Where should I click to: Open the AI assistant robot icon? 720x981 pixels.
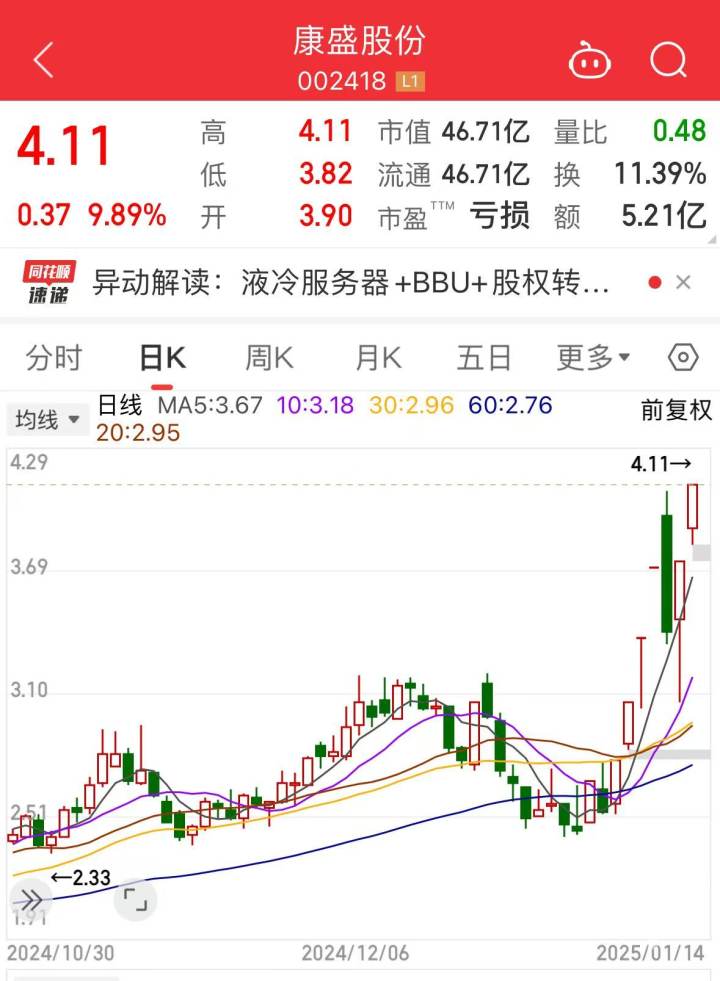(589, 60)
